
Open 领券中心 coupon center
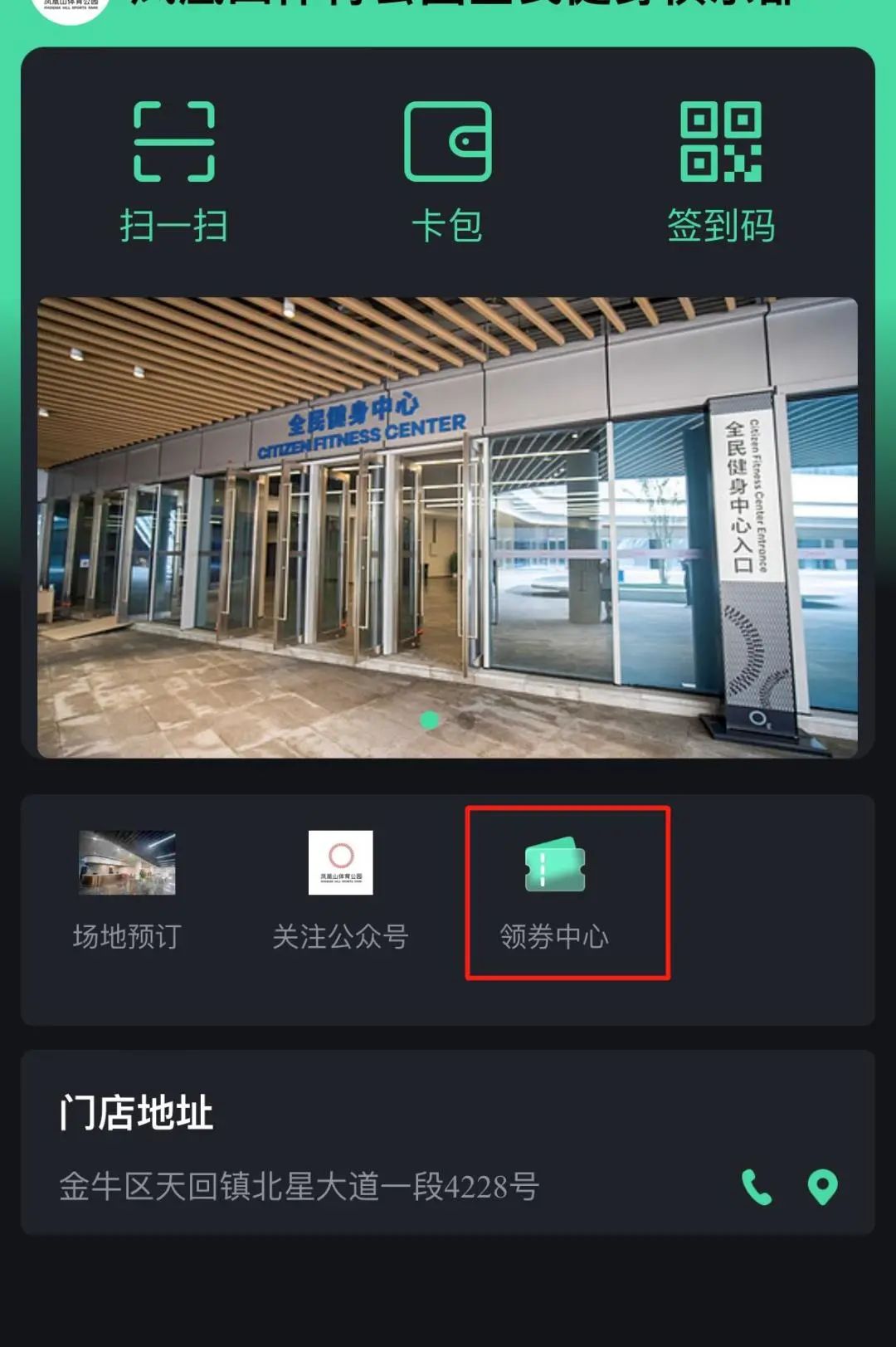pos(555,891)
